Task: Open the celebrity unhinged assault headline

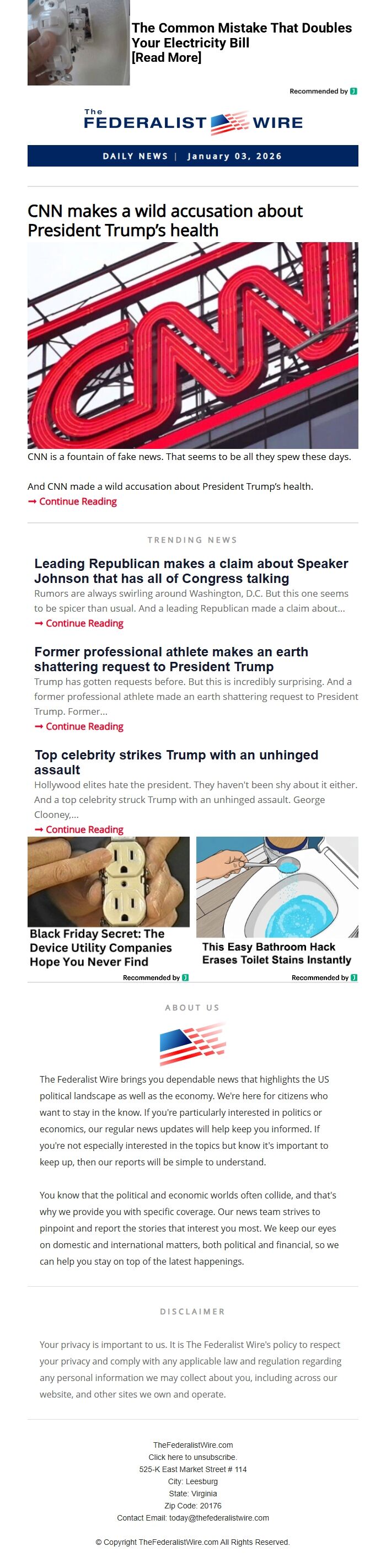Action: point(176,762)
